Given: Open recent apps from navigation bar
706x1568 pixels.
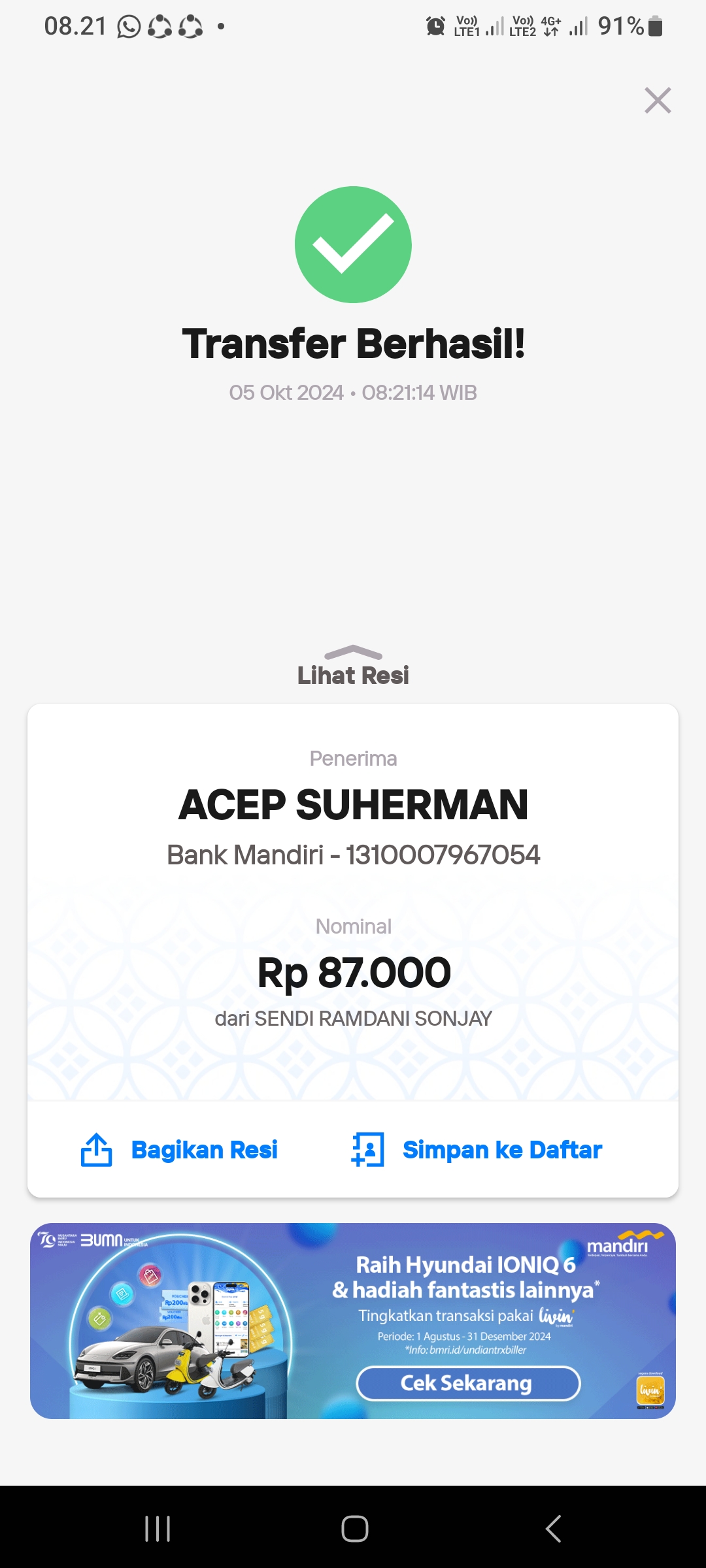Looking at the screenshot, I should click(x=158, y=1529).
